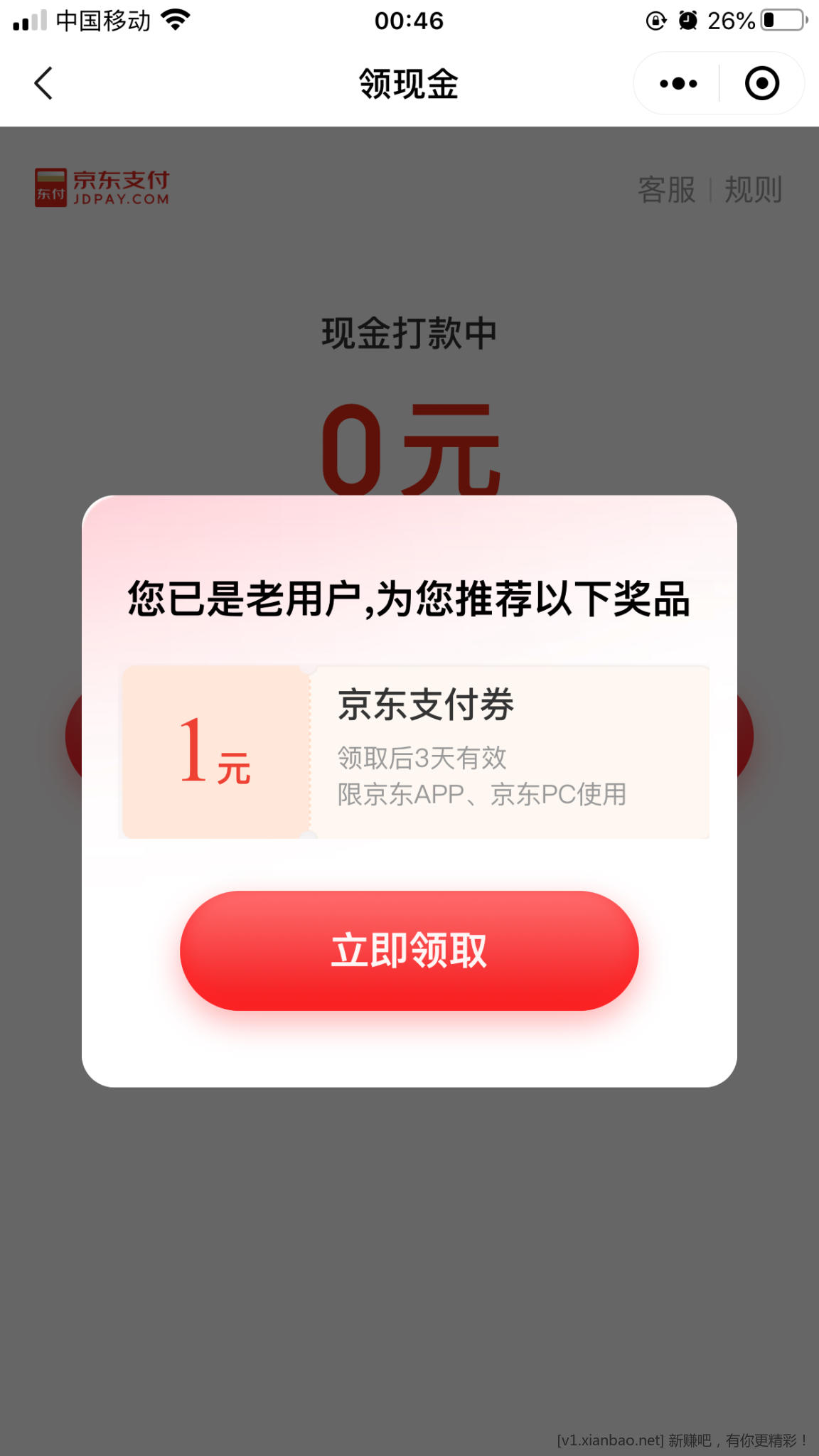
Task: Open the three-dot more menu
Action: click(678, 84)
